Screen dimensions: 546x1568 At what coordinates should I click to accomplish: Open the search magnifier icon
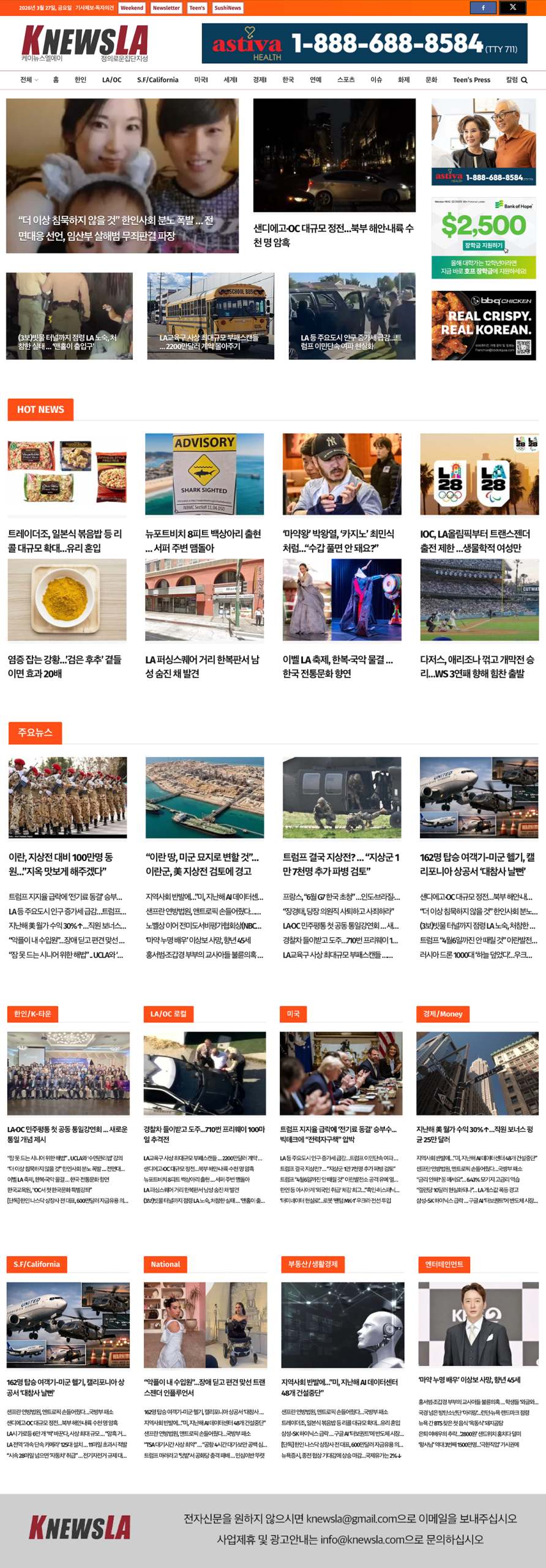coord(524,80)
